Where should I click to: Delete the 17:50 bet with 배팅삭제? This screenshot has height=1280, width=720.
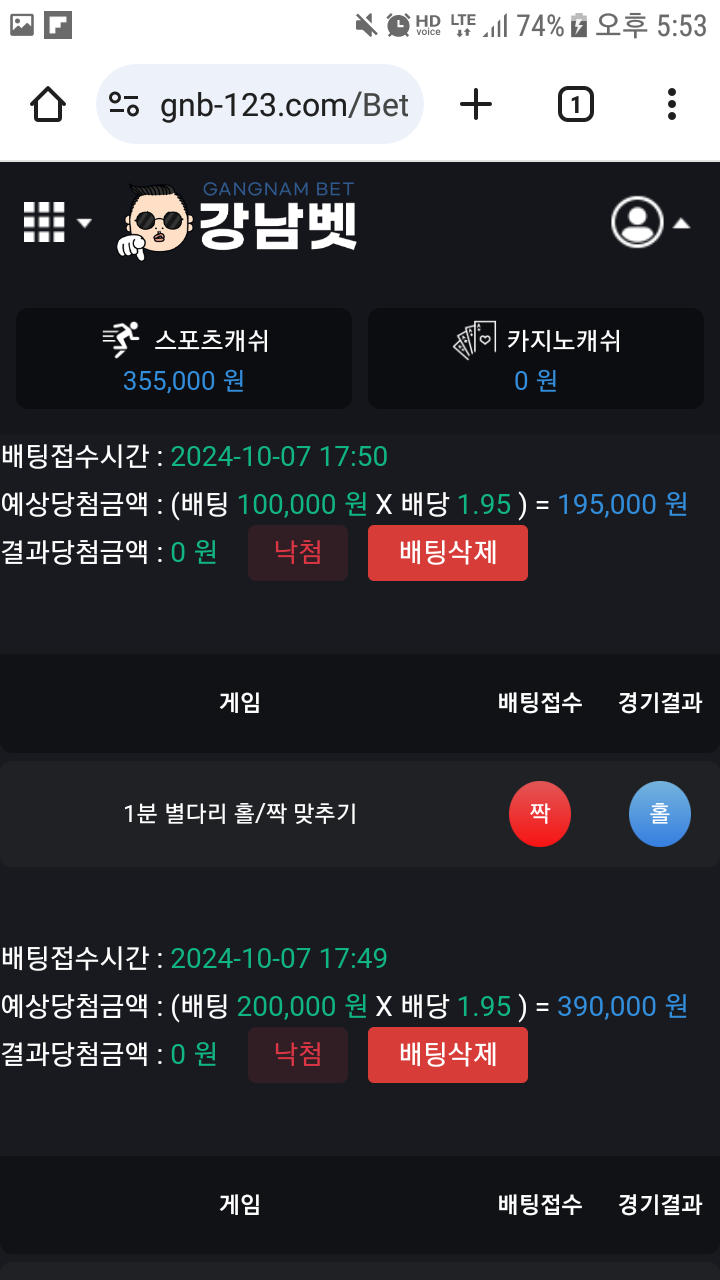click(x=447, y=552)
